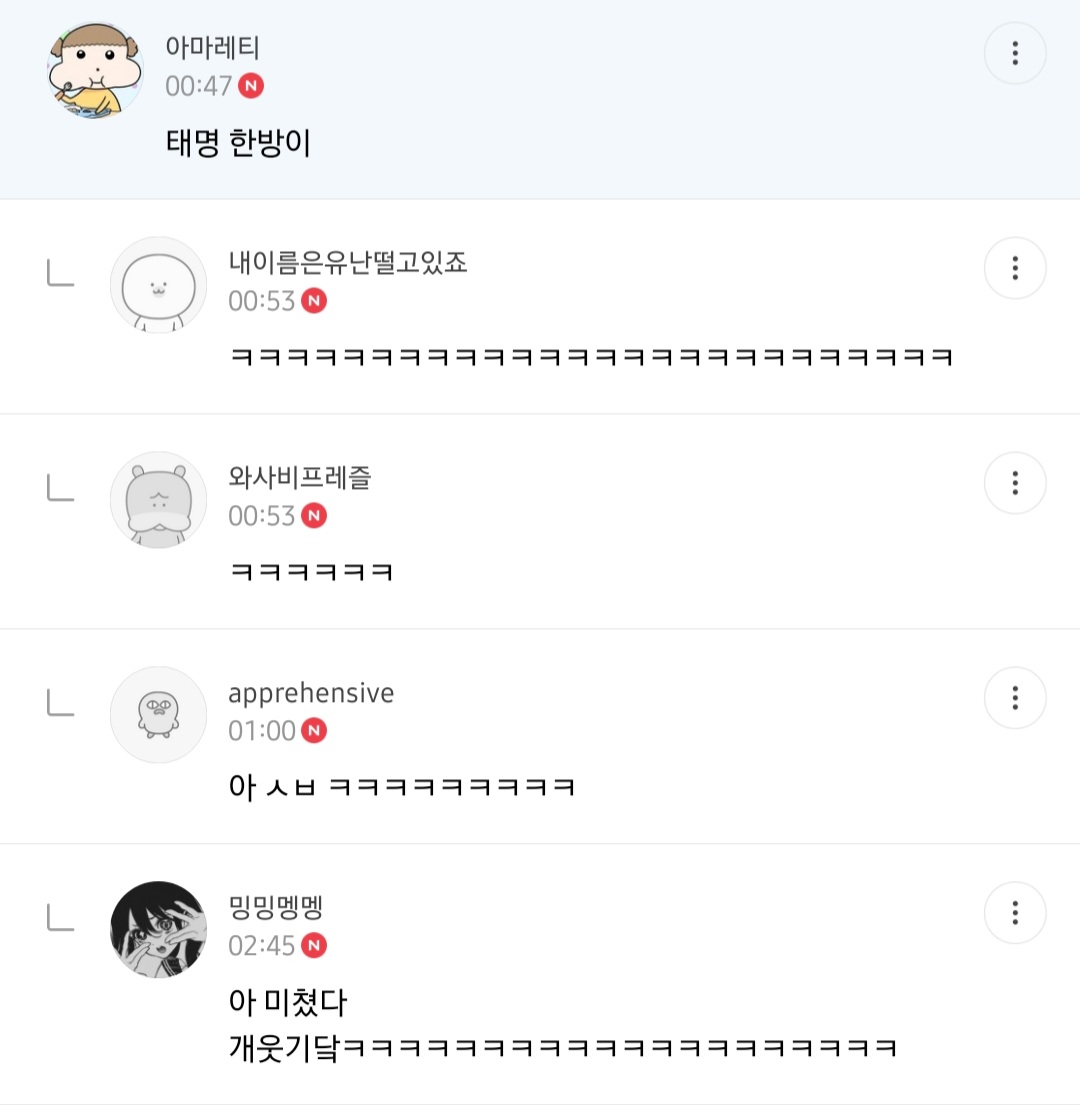Open options menu on 내이름은유난떨고있죠's reply
Screen dimensions: 1080x1105
[x=1015, y=268]
